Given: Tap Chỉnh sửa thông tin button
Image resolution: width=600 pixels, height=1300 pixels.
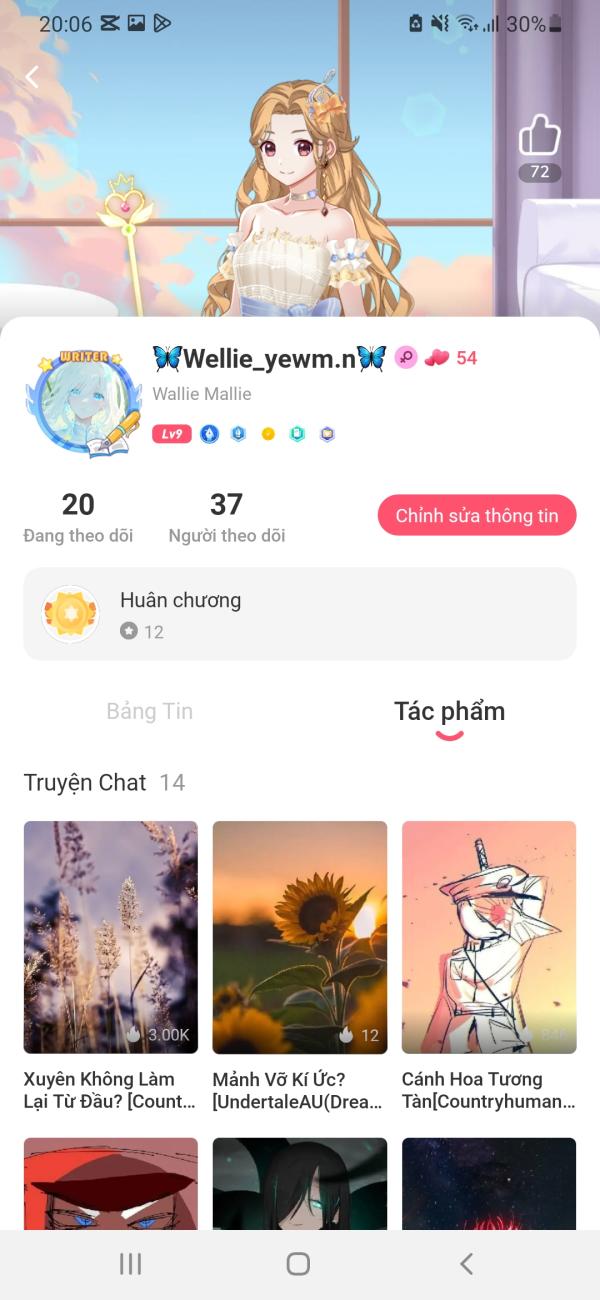Looking at the screenshot, I should pyautogui.click(x=477, y=516).
